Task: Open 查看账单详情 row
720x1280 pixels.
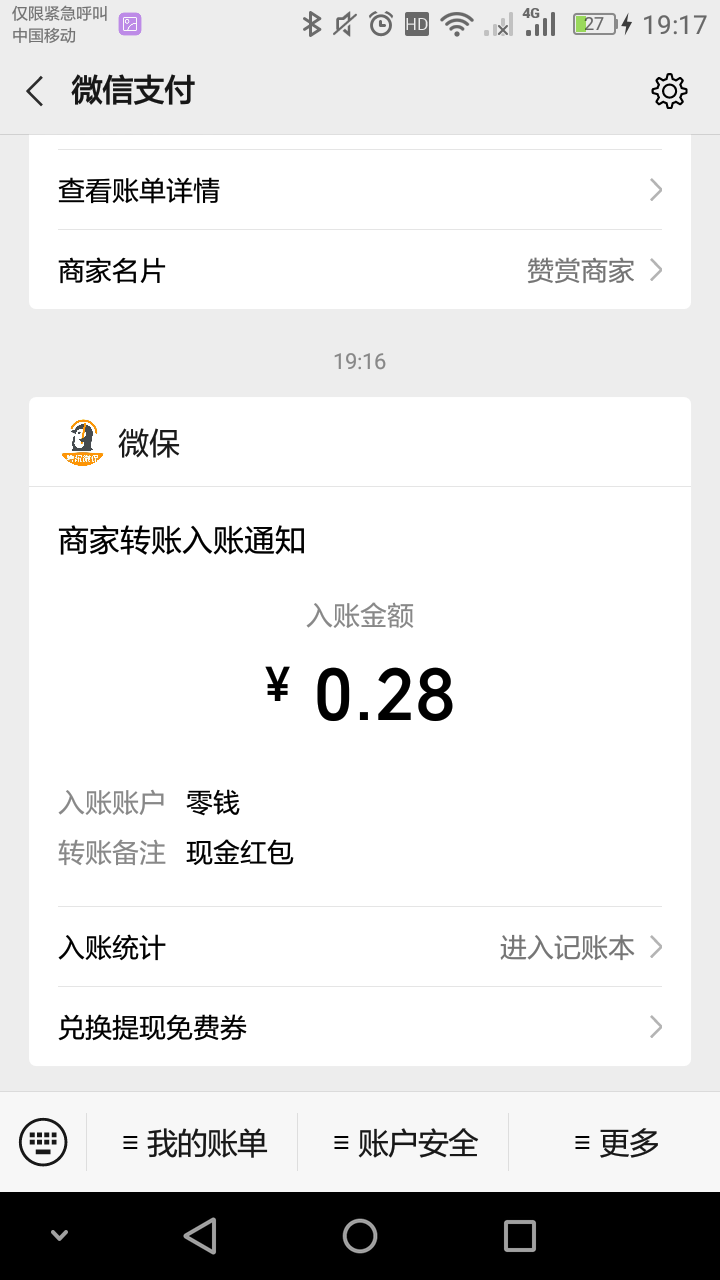Action: (360, 190)
